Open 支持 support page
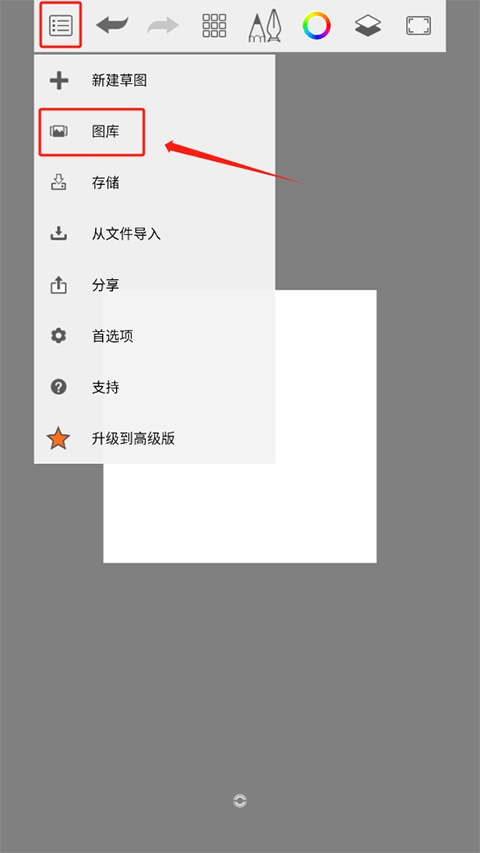Screen dimensions: 480x853 pos(155,388)
